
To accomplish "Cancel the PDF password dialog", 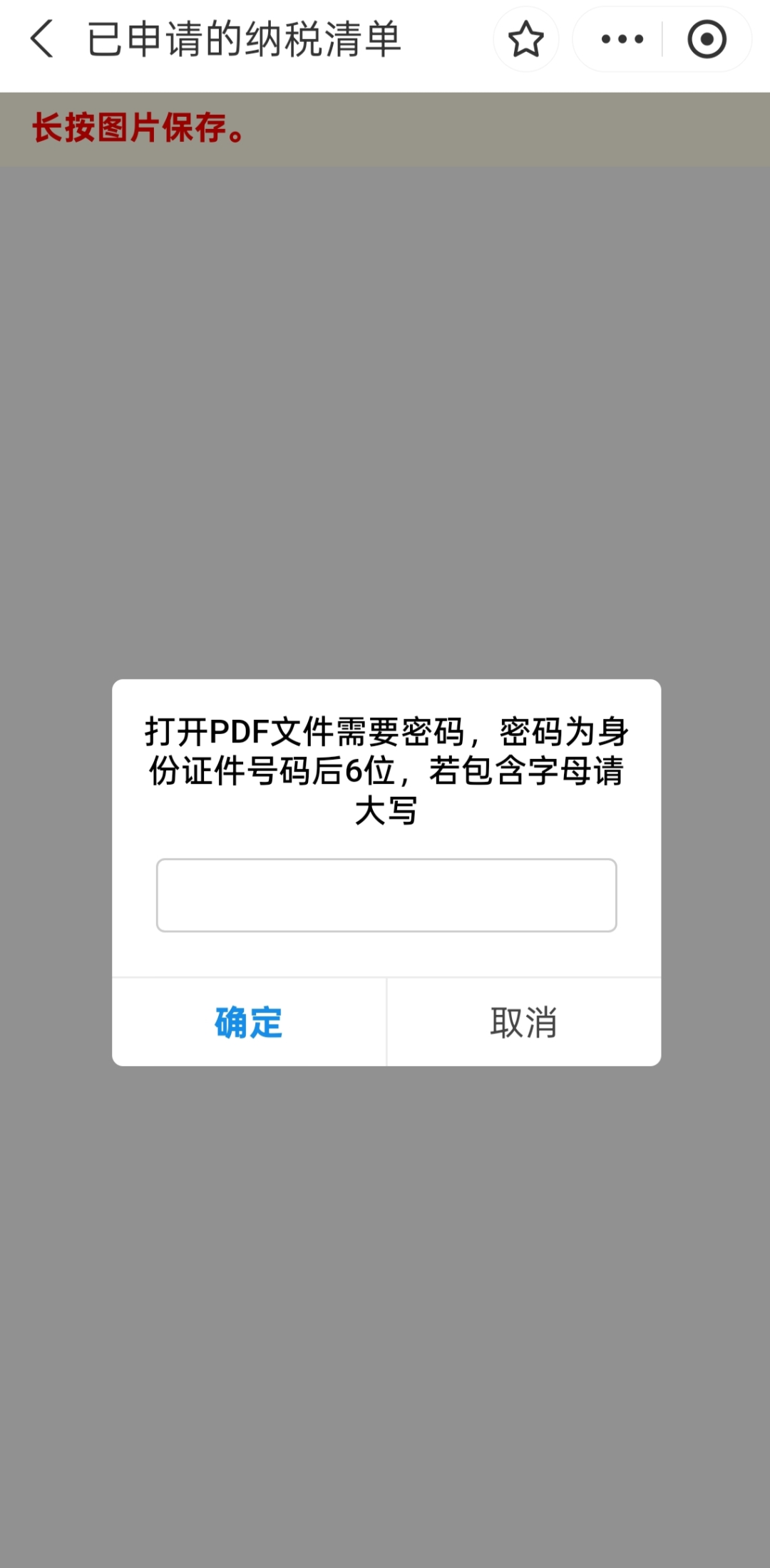I will tap(523, 1022).
